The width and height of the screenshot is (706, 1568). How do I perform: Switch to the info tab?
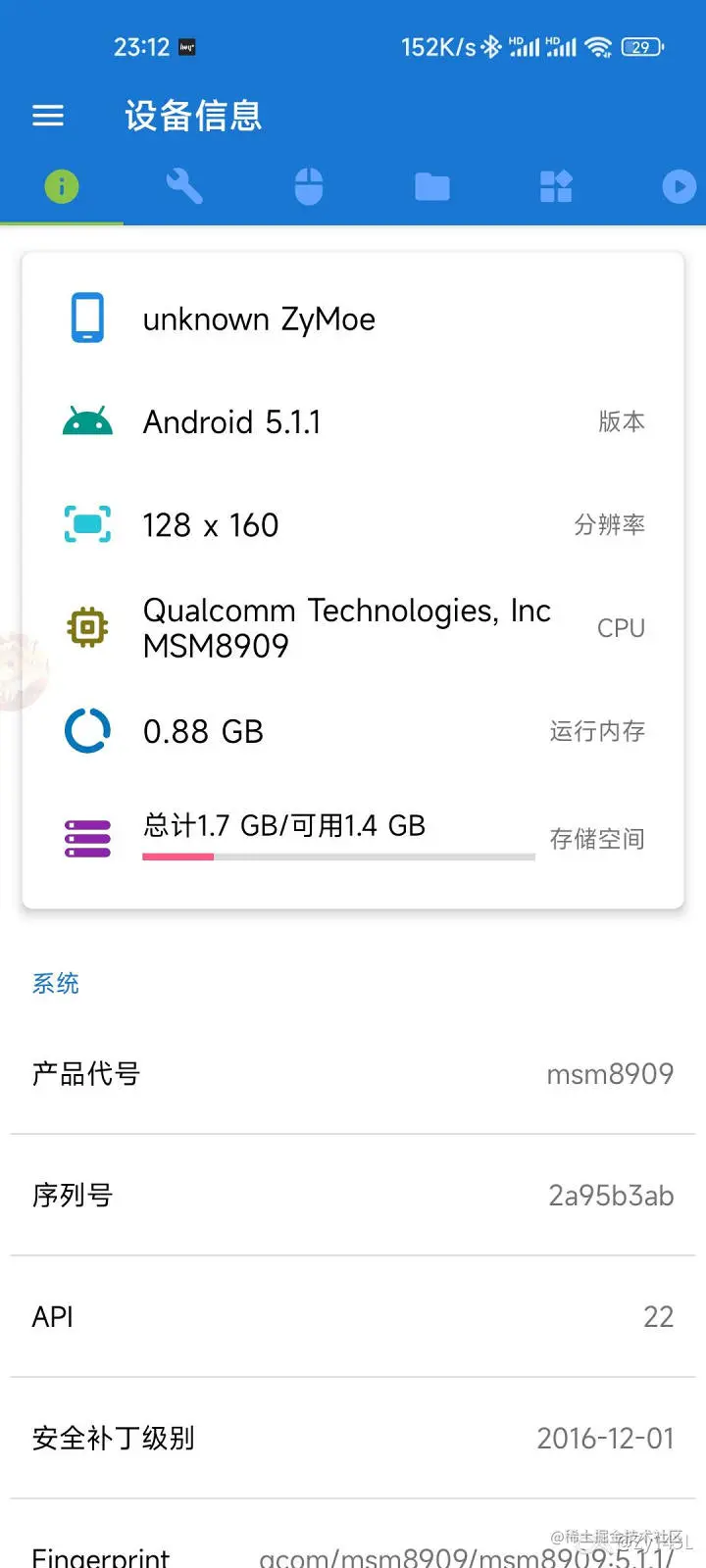pyautogui.click(x=62, y=186)
